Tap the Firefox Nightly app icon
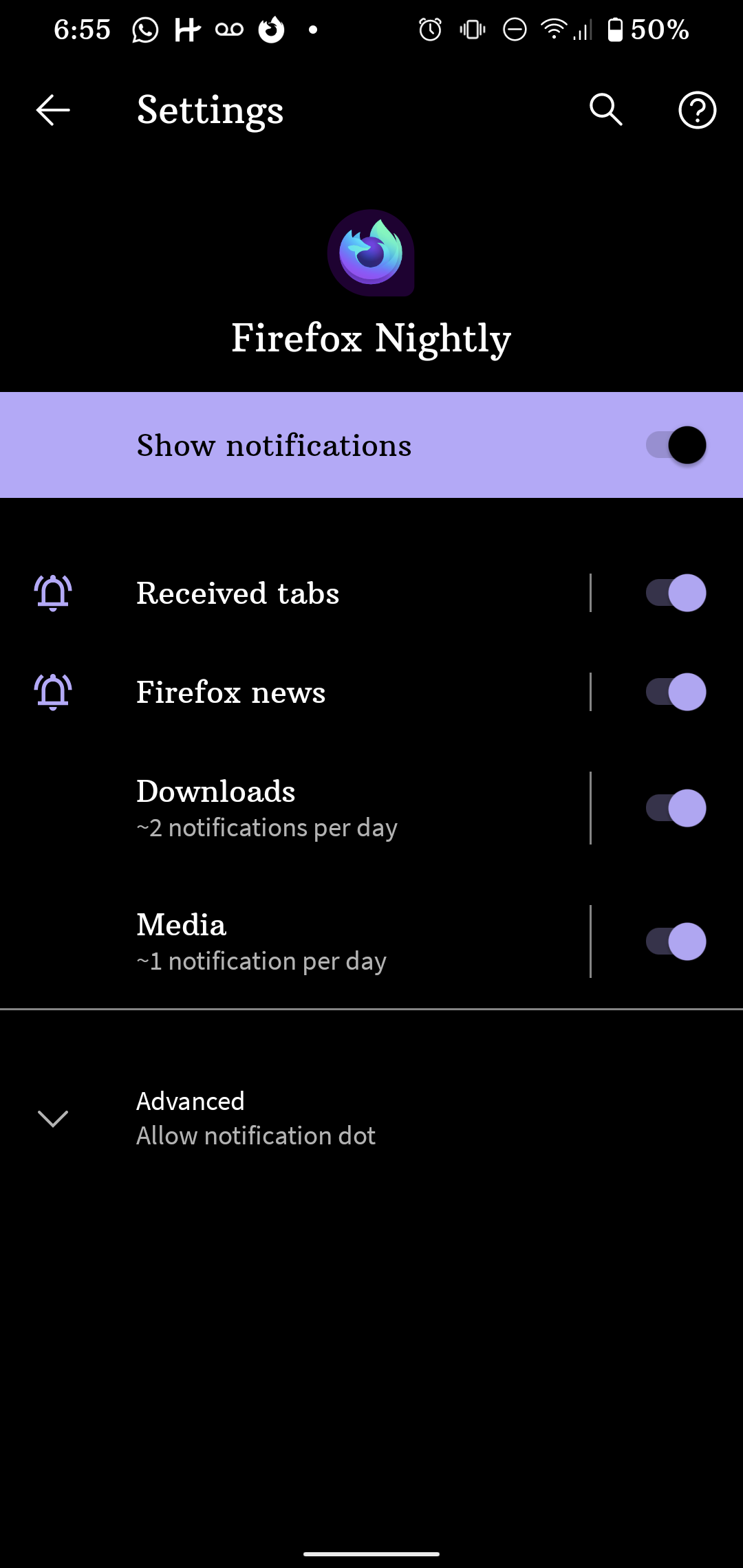 (x=371, y=253)
